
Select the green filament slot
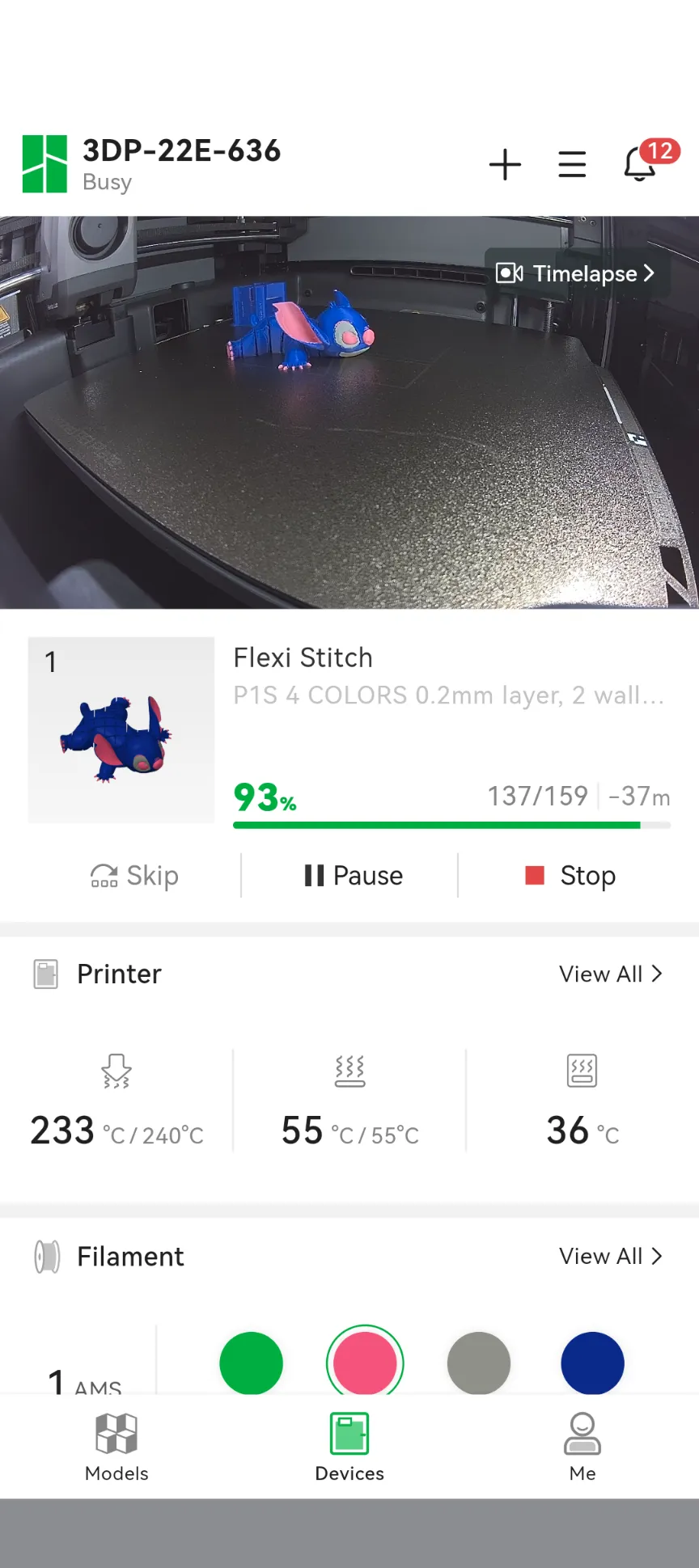click(251, 1363)
